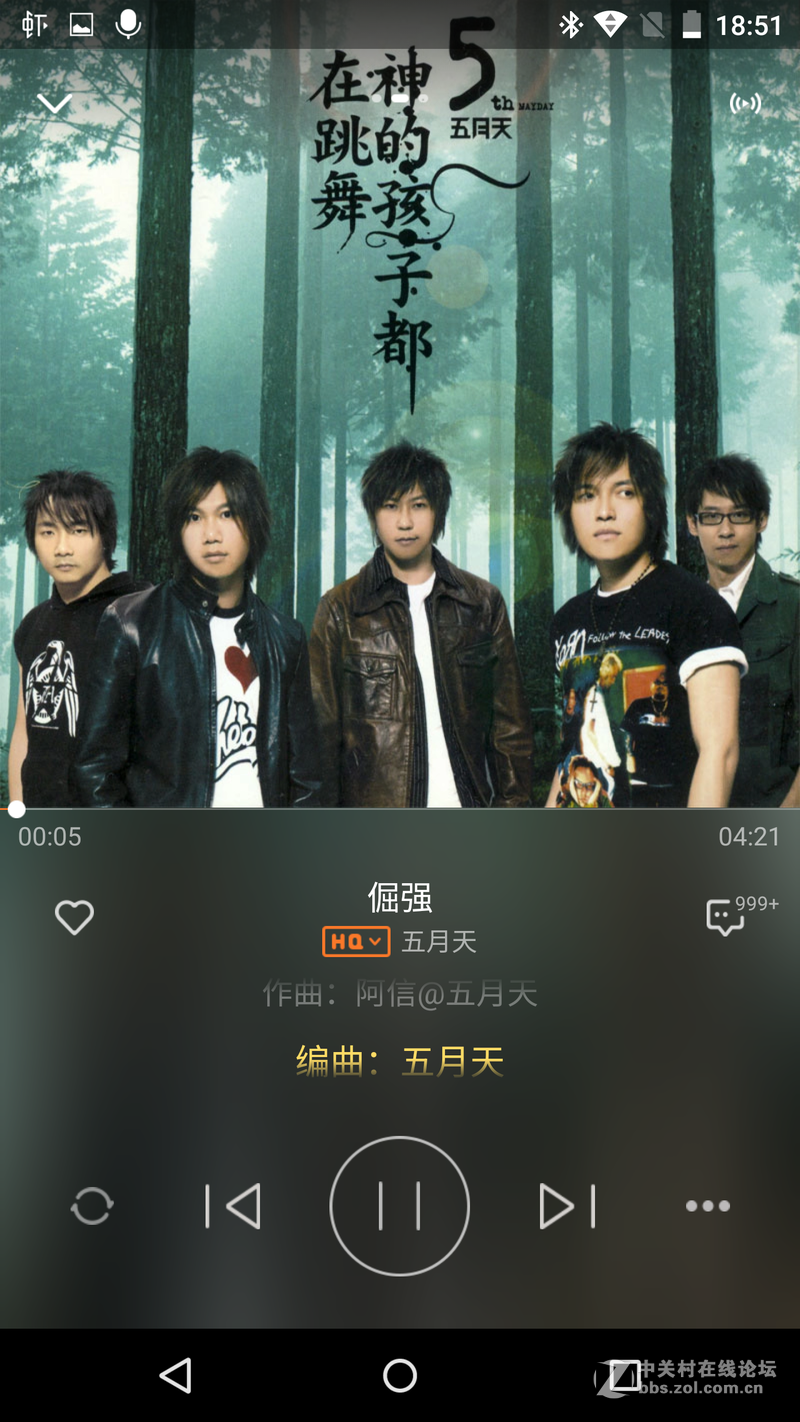Skip to the previous track

pyautogui.click(x=233, y=1206)
